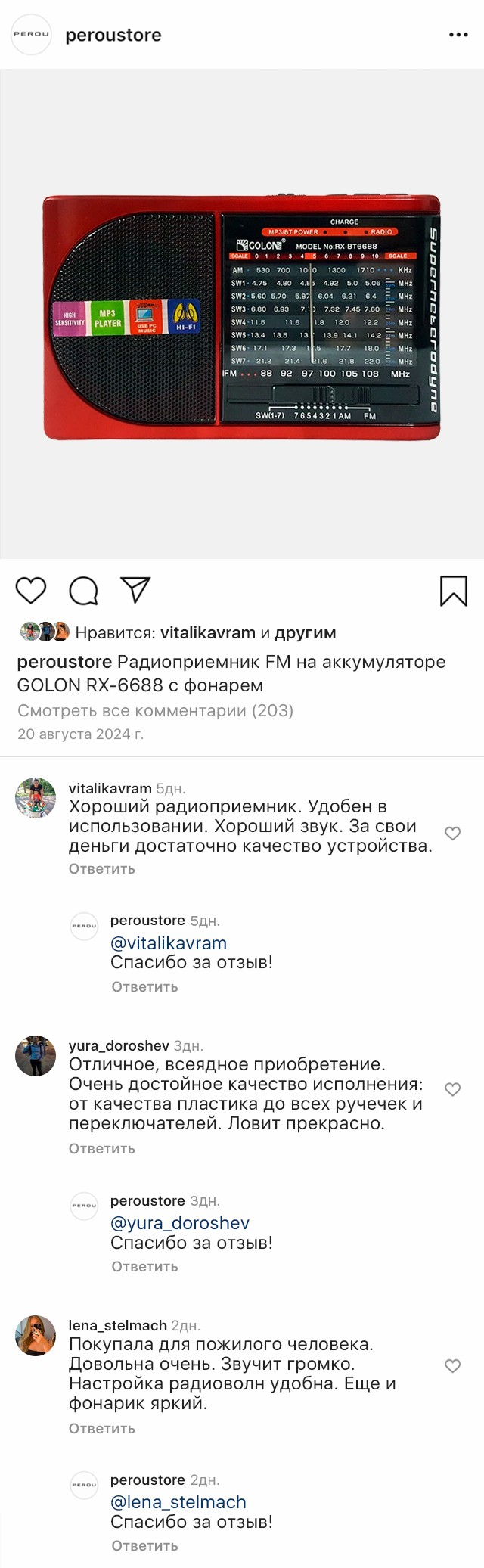Open lena_stelmach's profile avatar
This screenshot has height=1568, width=484.
(36, 1336)
